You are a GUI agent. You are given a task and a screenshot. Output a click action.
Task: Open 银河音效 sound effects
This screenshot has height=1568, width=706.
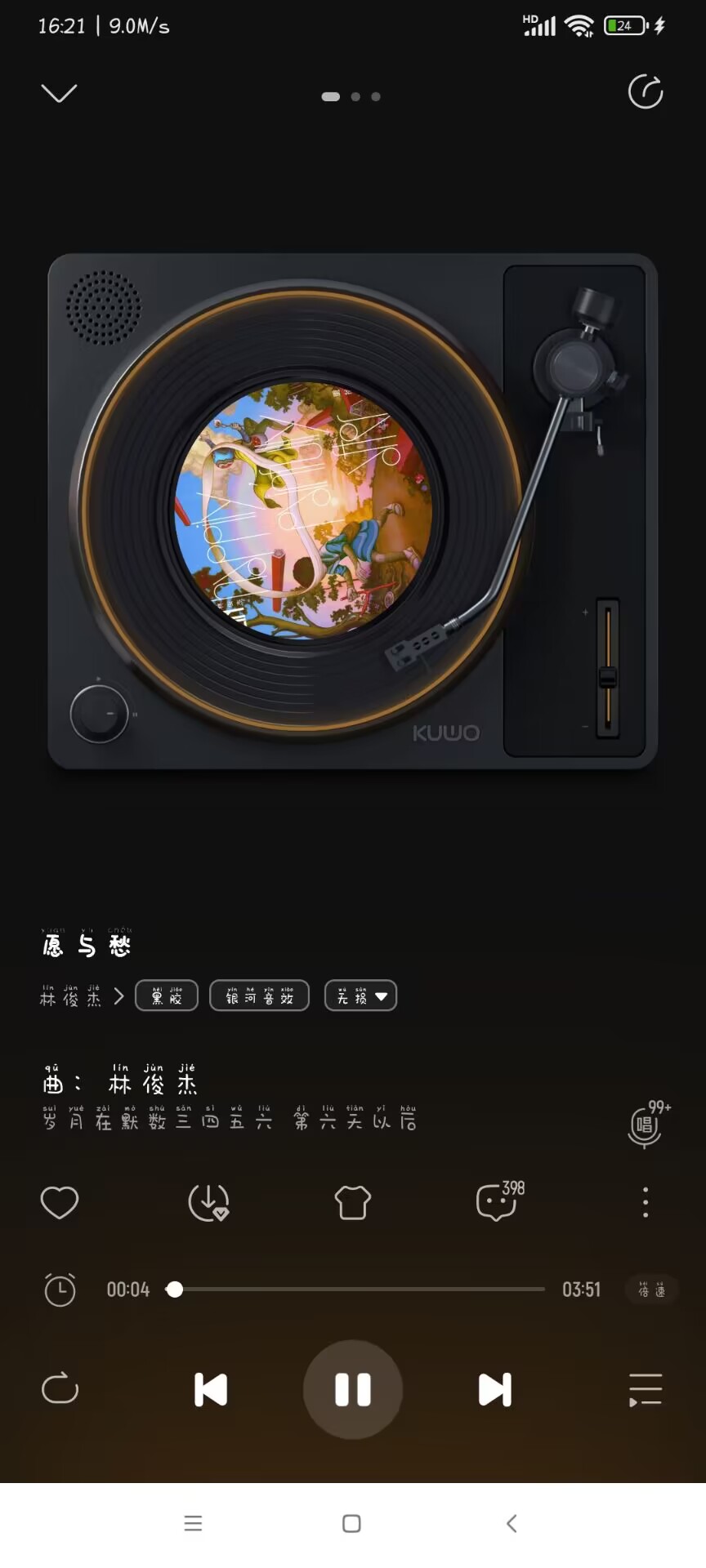259,996
